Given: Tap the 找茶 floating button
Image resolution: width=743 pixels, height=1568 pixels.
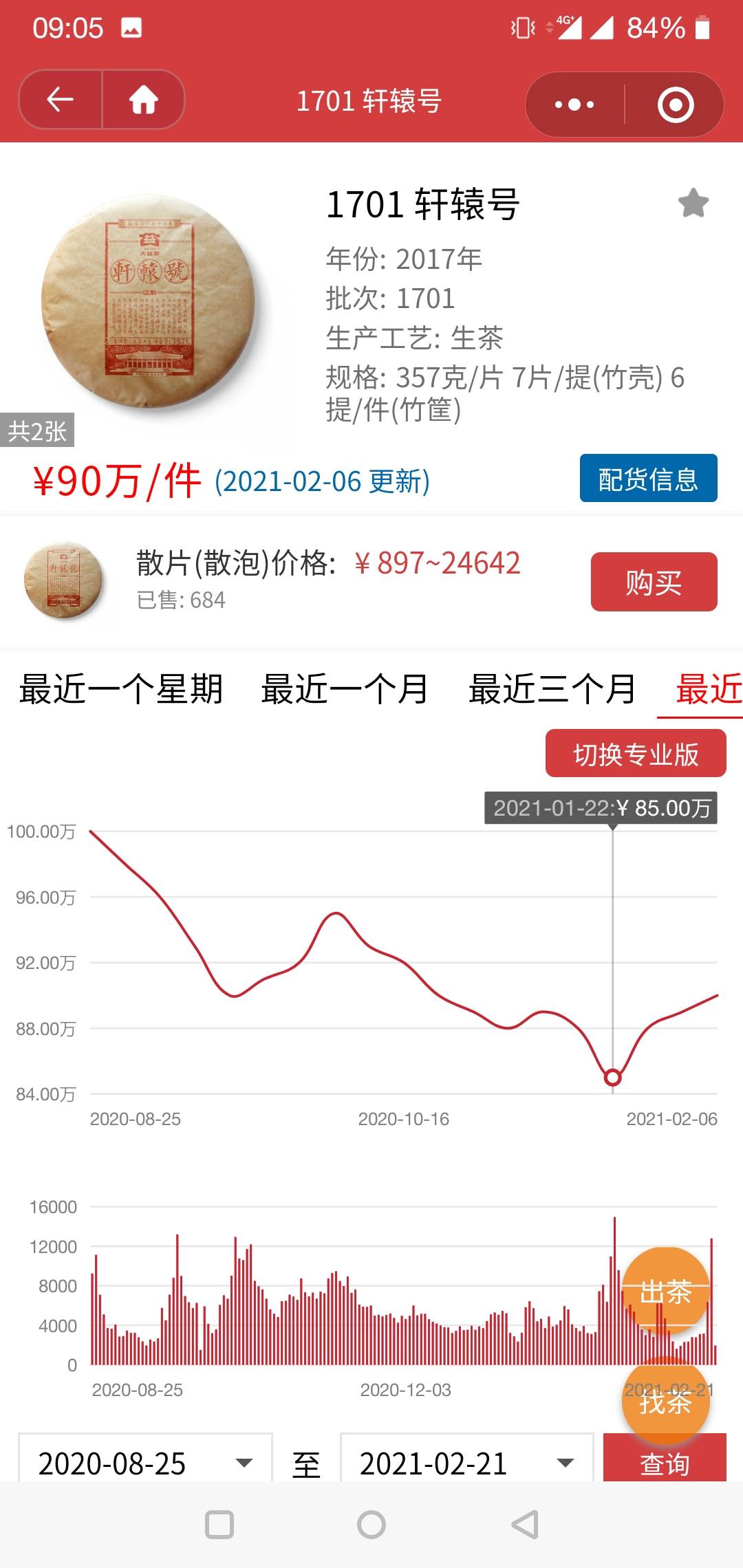Looking at the screenshot, I should click(665, 1401).
